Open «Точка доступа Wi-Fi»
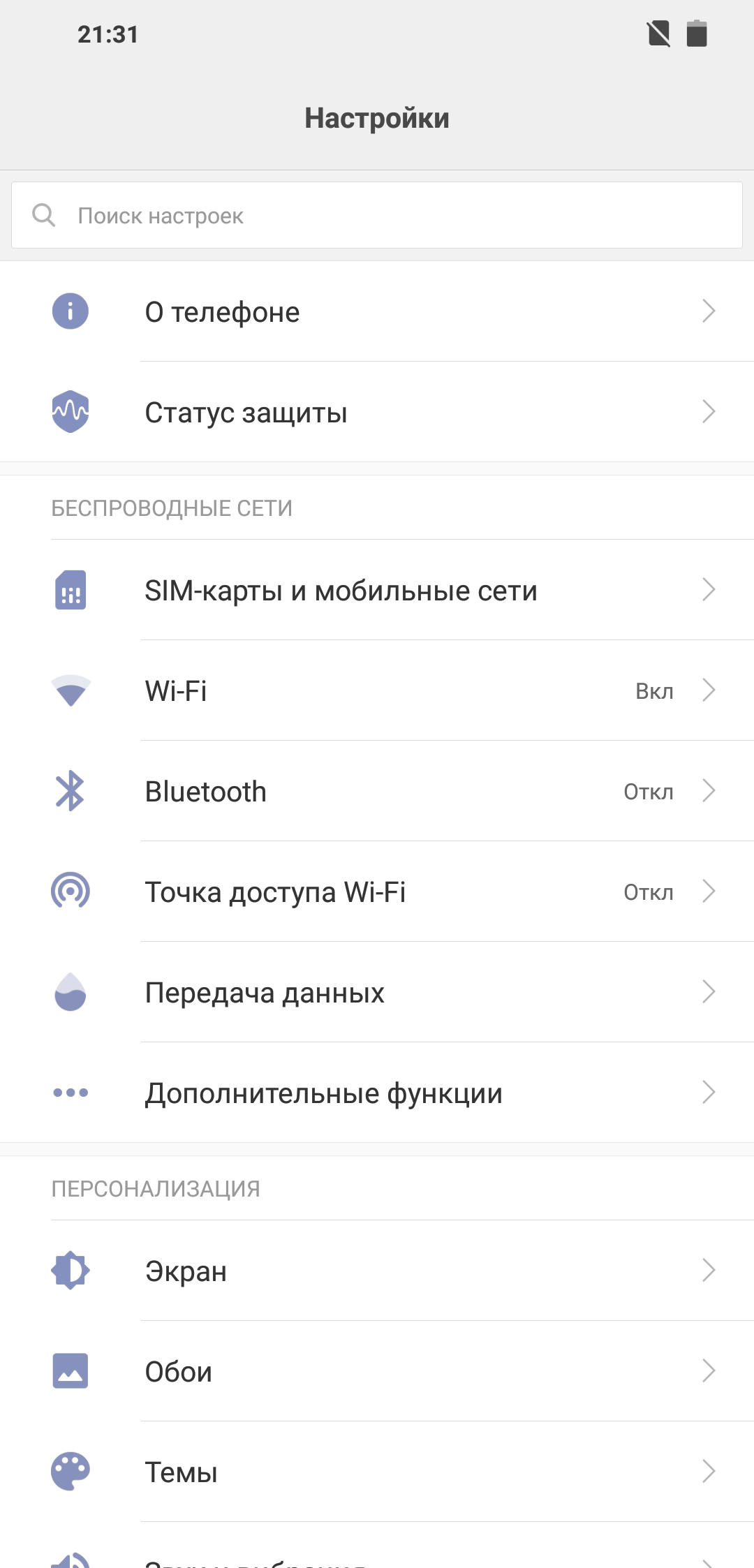The height and width of the screenshot is (1568, 754). 377,892
